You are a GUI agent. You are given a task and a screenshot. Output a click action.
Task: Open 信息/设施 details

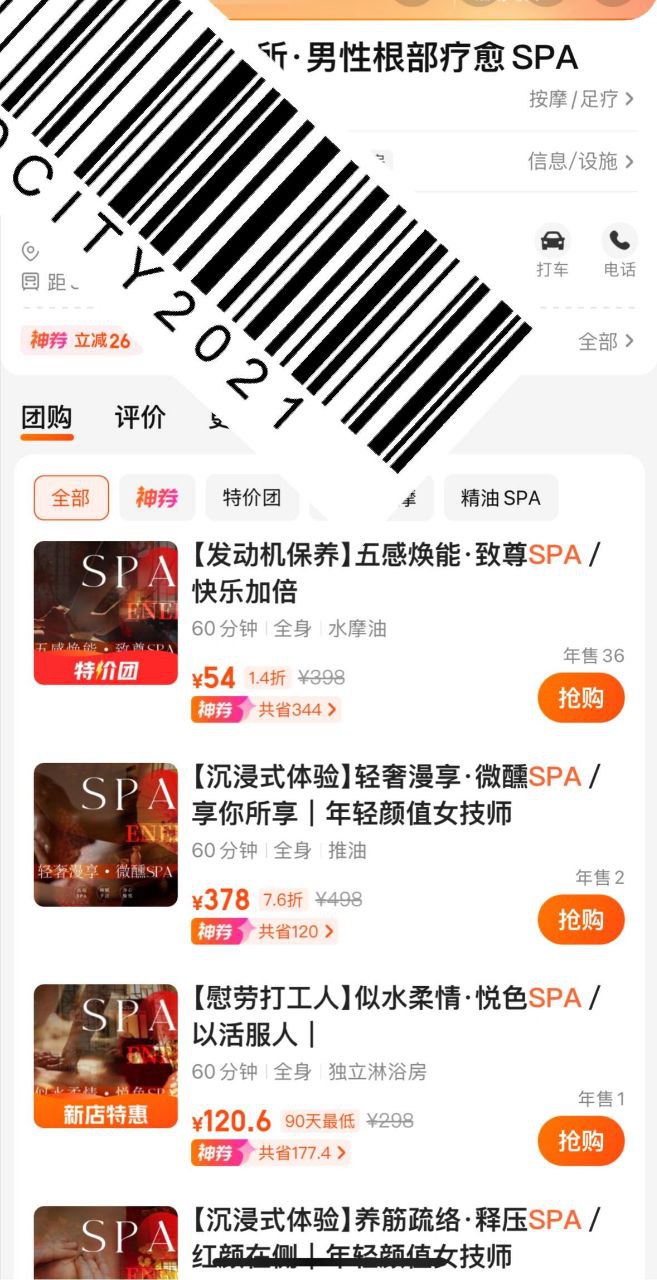[x=581, y=161]
